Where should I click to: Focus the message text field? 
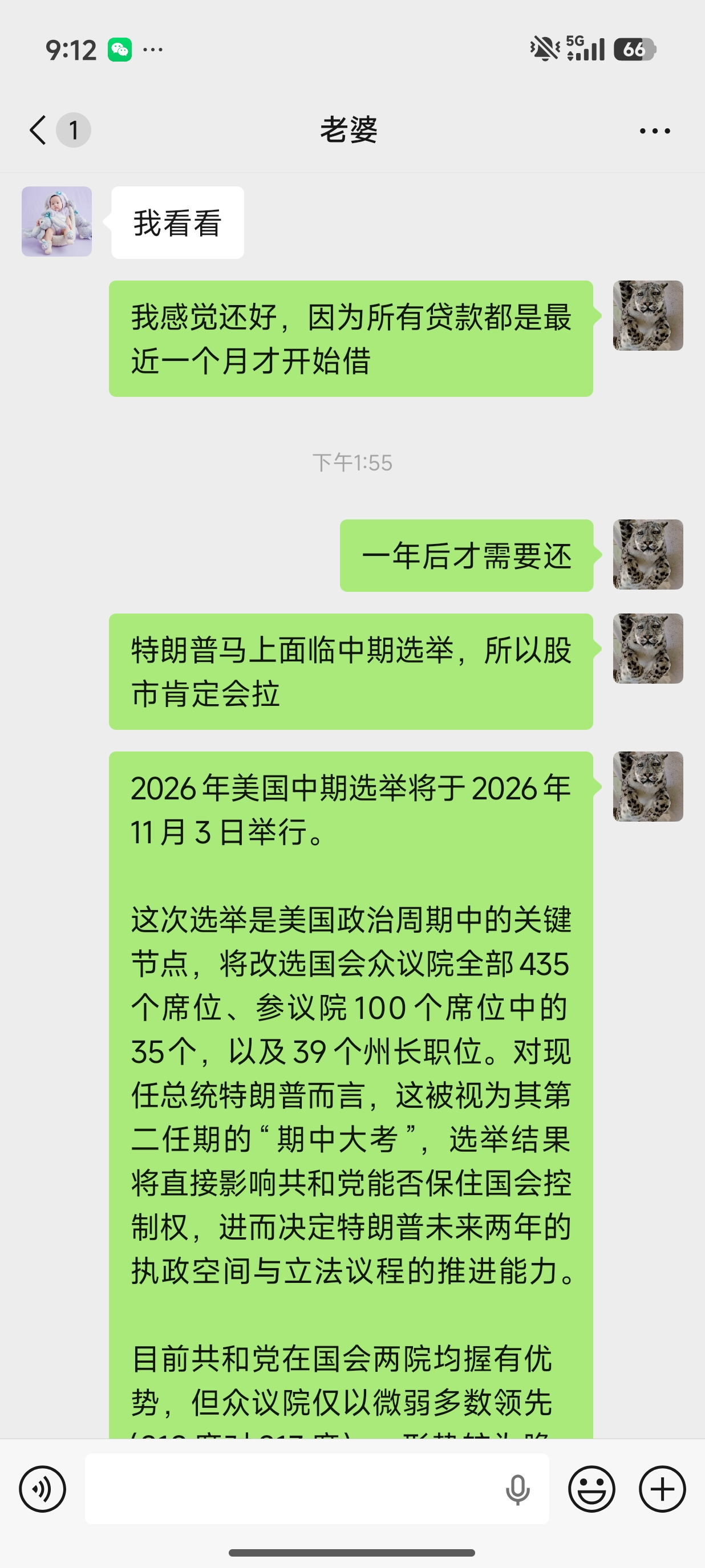292,1488
